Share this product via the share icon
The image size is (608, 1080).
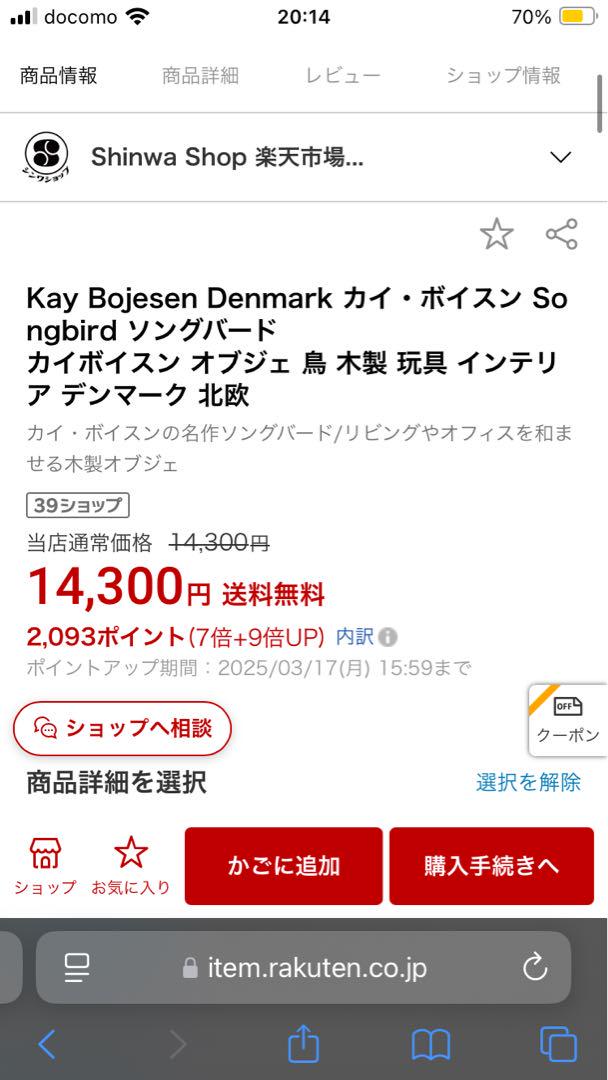tap(562, 235)
